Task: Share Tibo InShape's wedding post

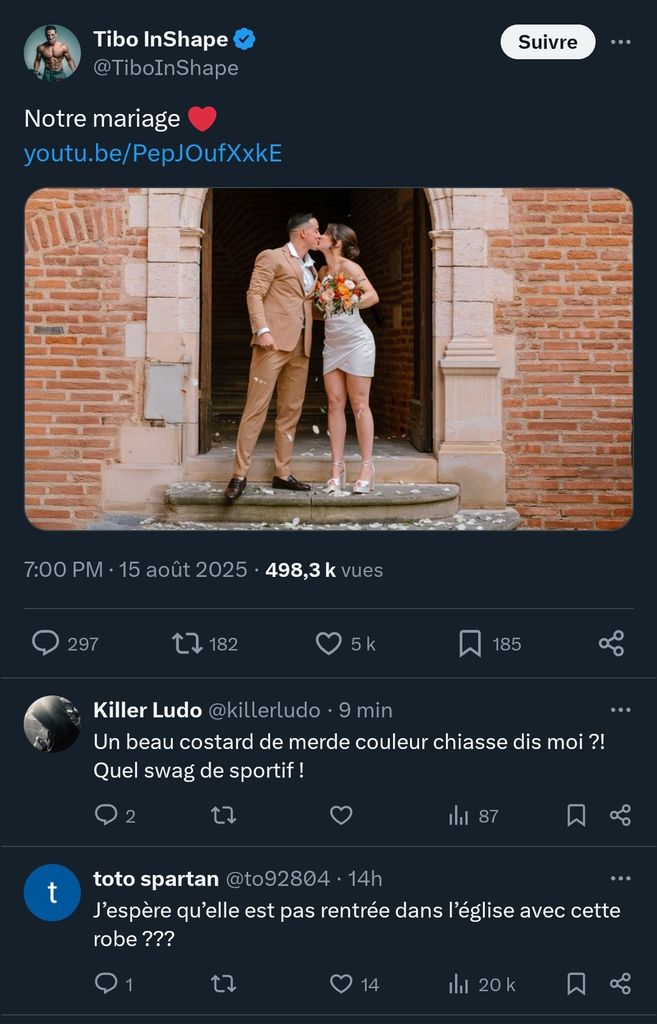Action: tap(611, 643)
